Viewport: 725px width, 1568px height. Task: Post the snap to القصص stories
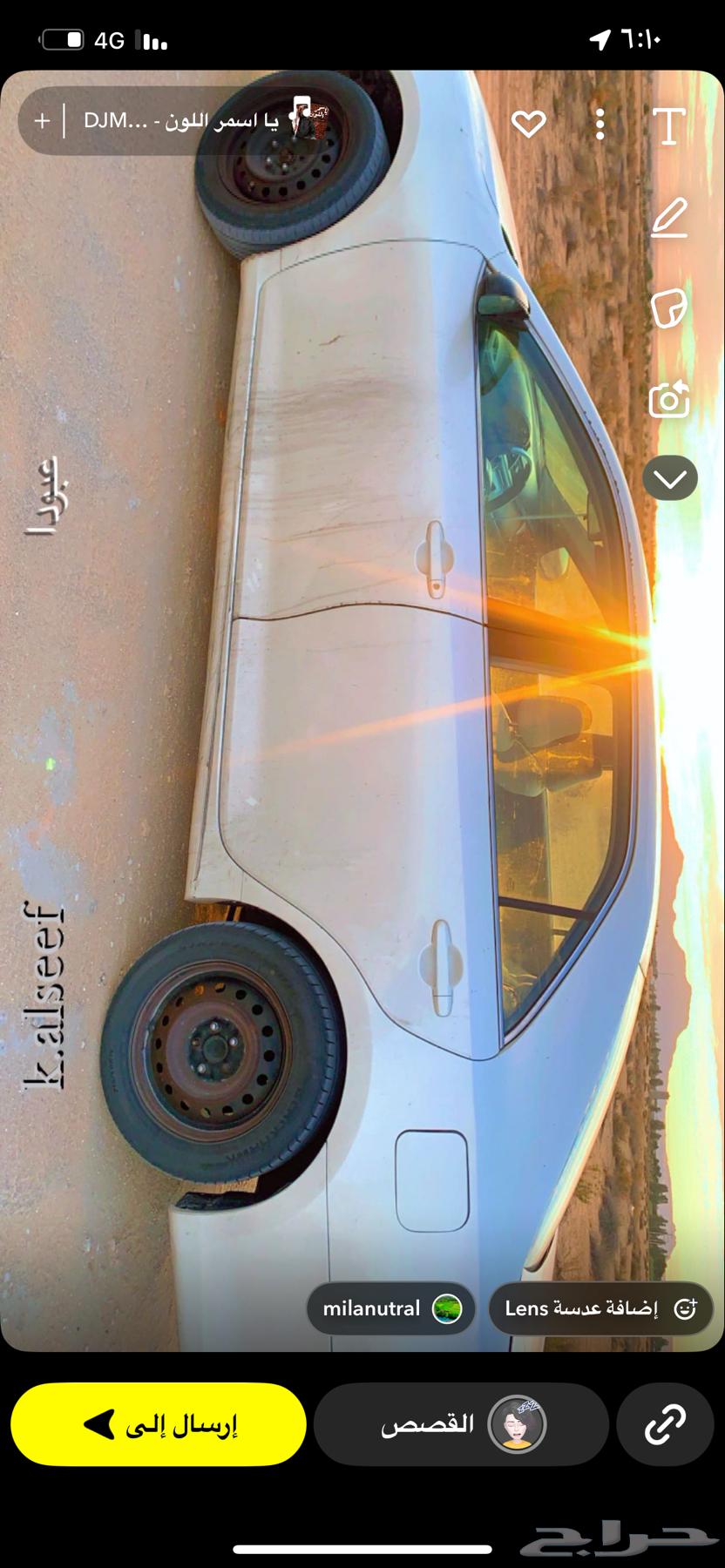click(x=460, y=1424)
